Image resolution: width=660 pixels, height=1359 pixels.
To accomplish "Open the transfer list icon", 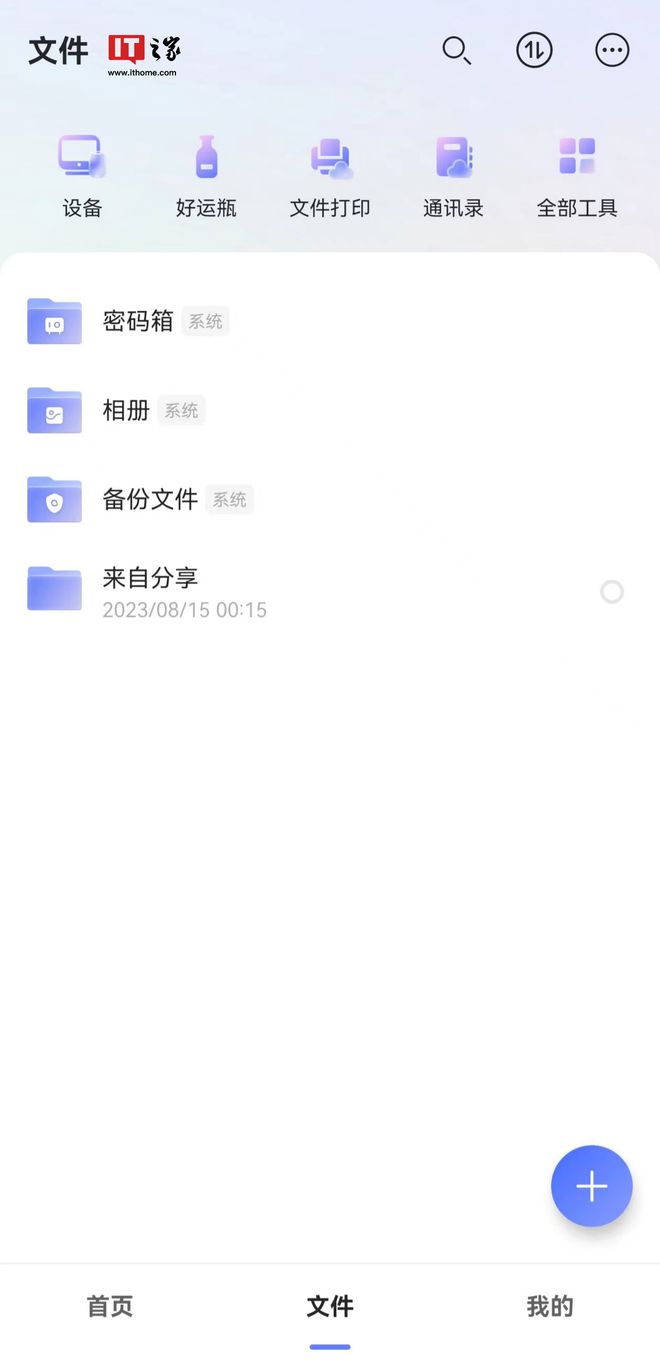I will point(534,50).
